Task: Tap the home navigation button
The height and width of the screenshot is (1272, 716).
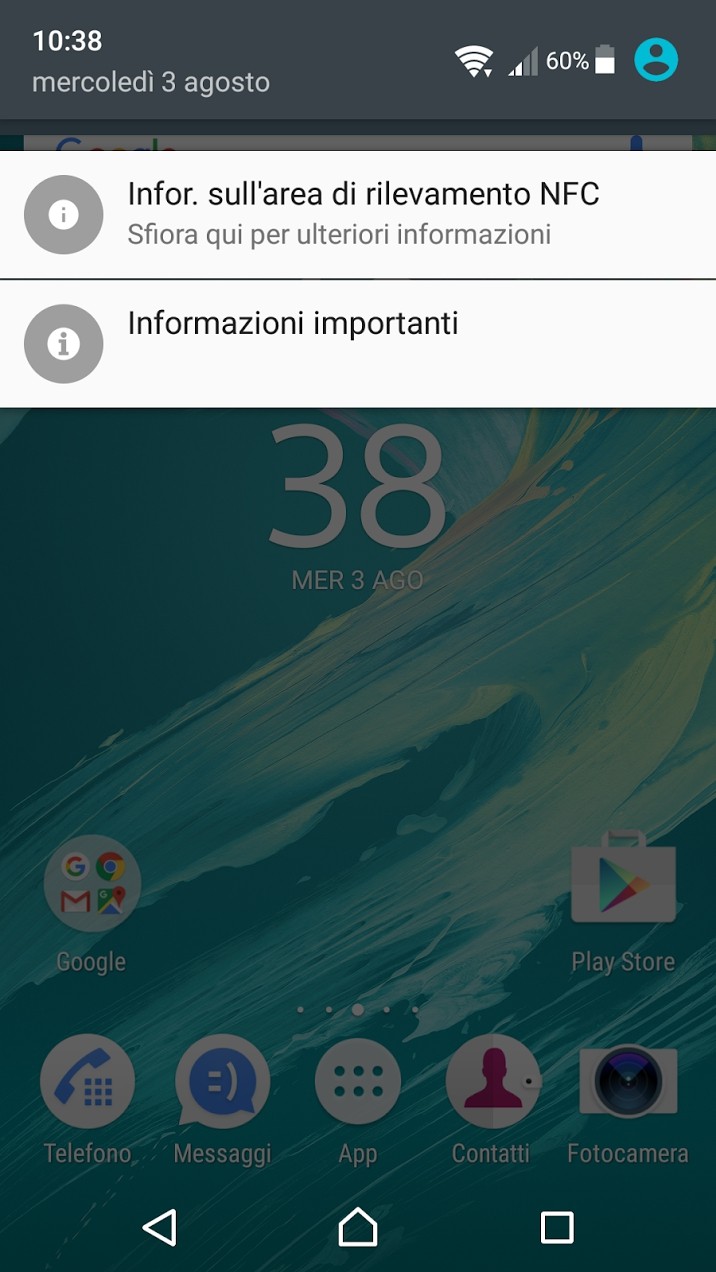Action: (x=358, y=1227)
